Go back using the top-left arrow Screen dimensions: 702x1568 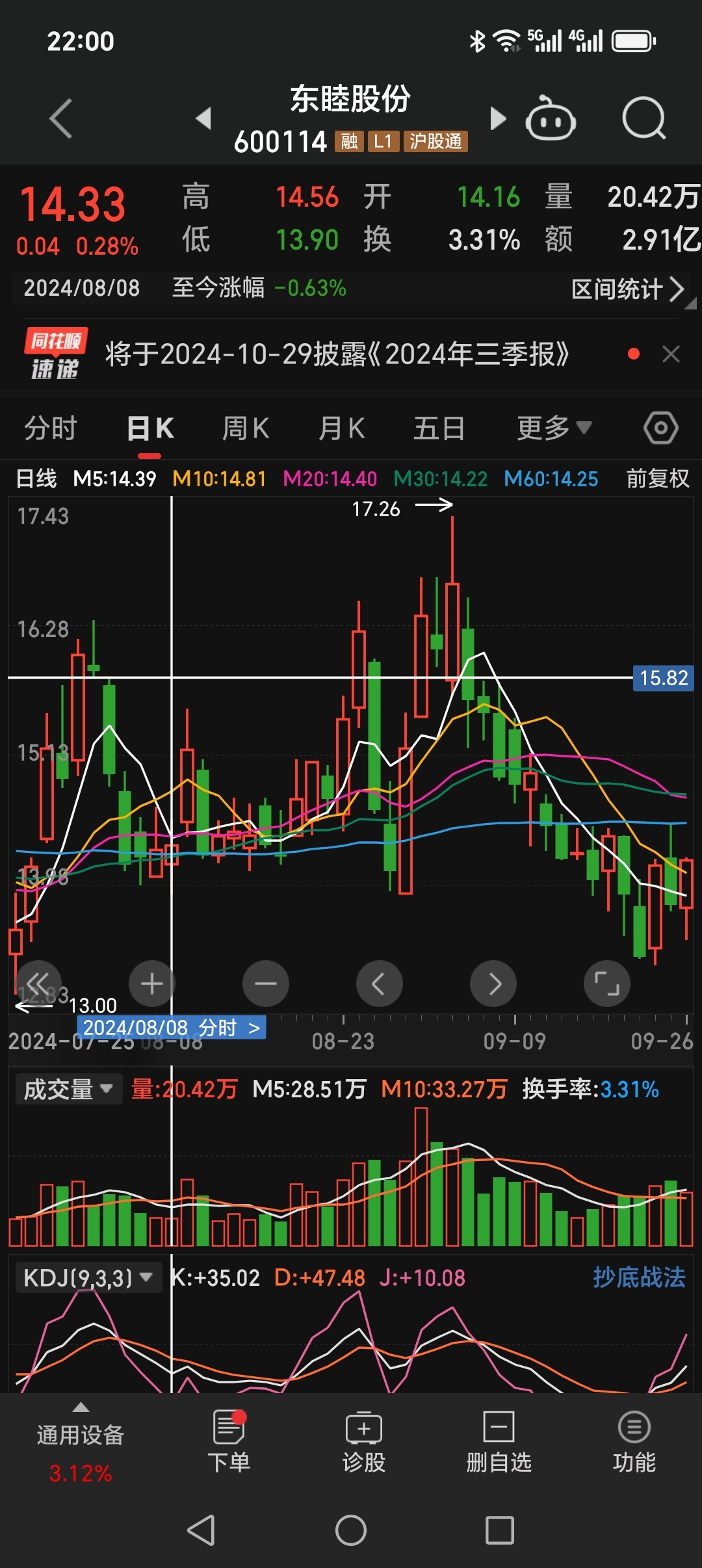(61, 118)
